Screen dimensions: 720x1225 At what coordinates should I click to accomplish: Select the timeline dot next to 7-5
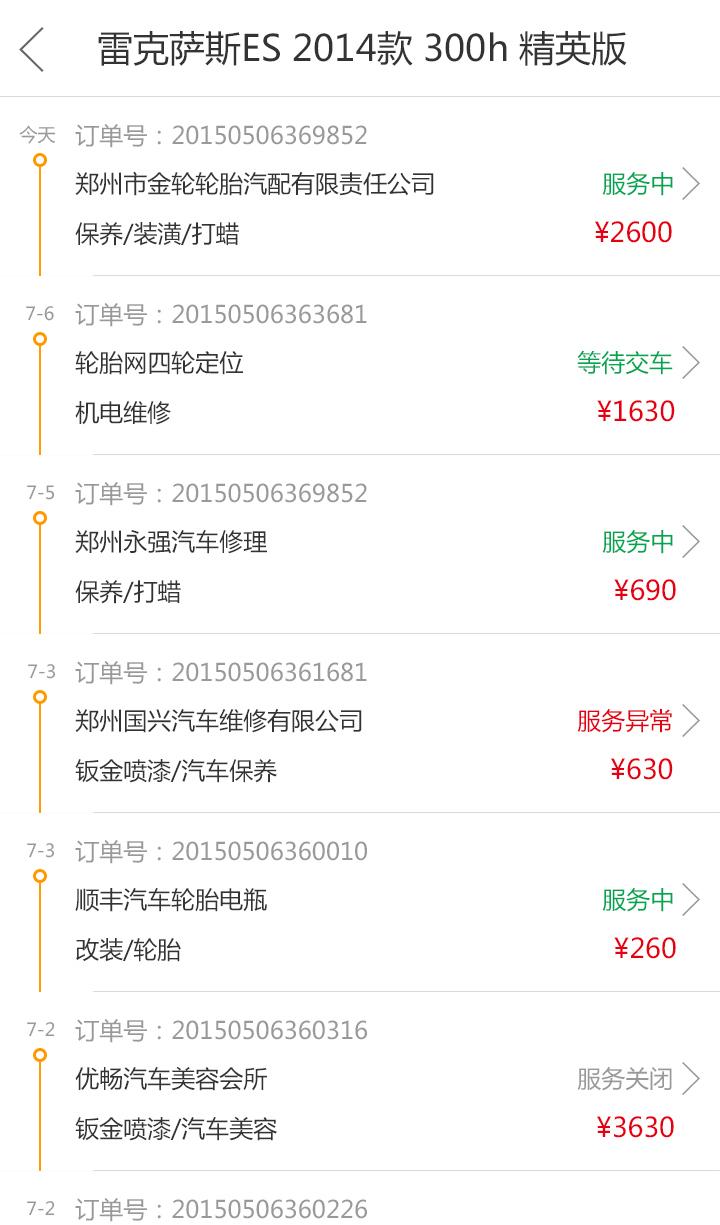pyautogui.click(x=39, y=517)
